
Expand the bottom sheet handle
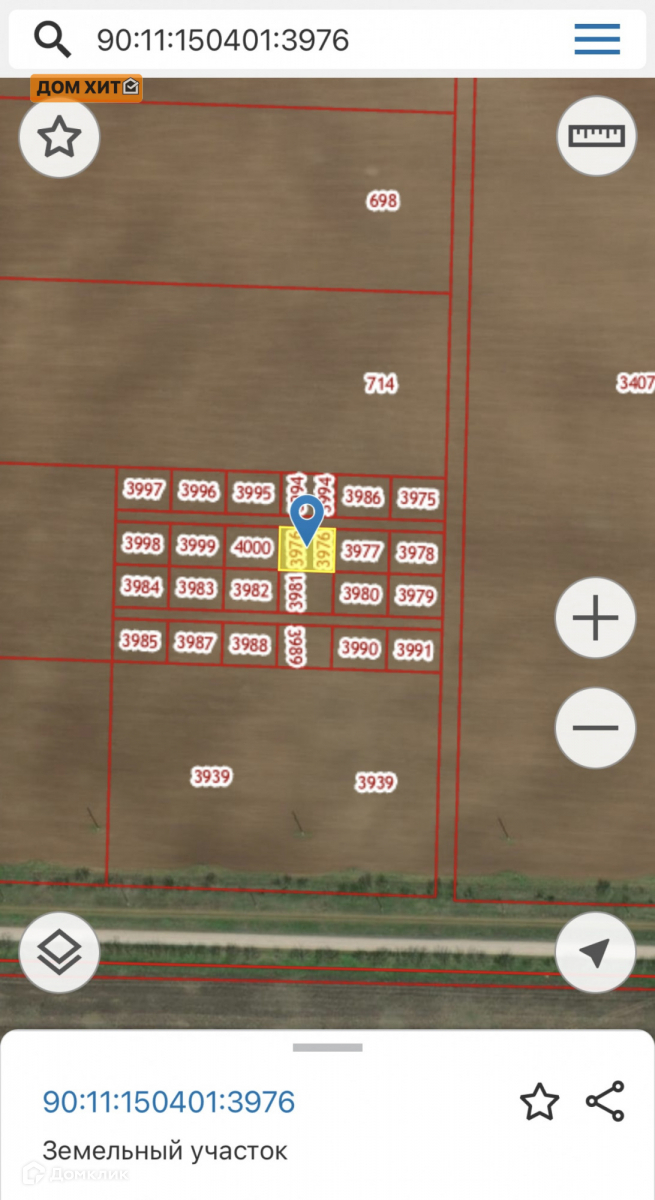327,1048
